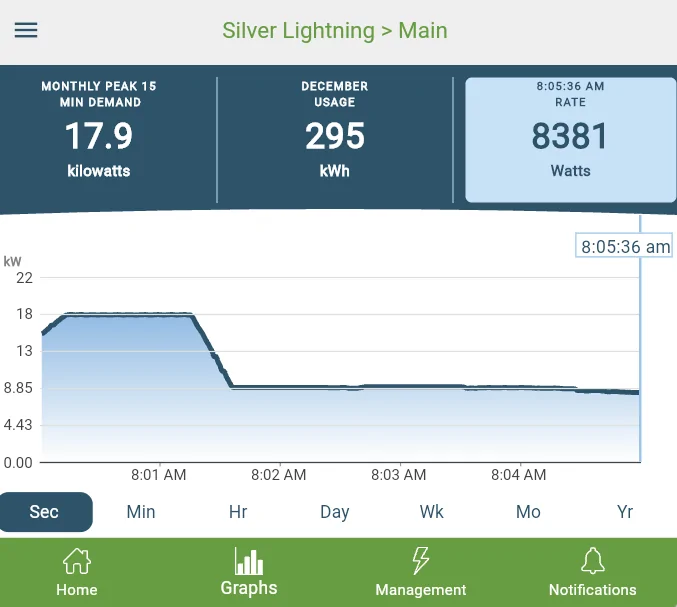Switch graph to Hr view
Screen dimensions: 677x607
click(x=238, y=512)
